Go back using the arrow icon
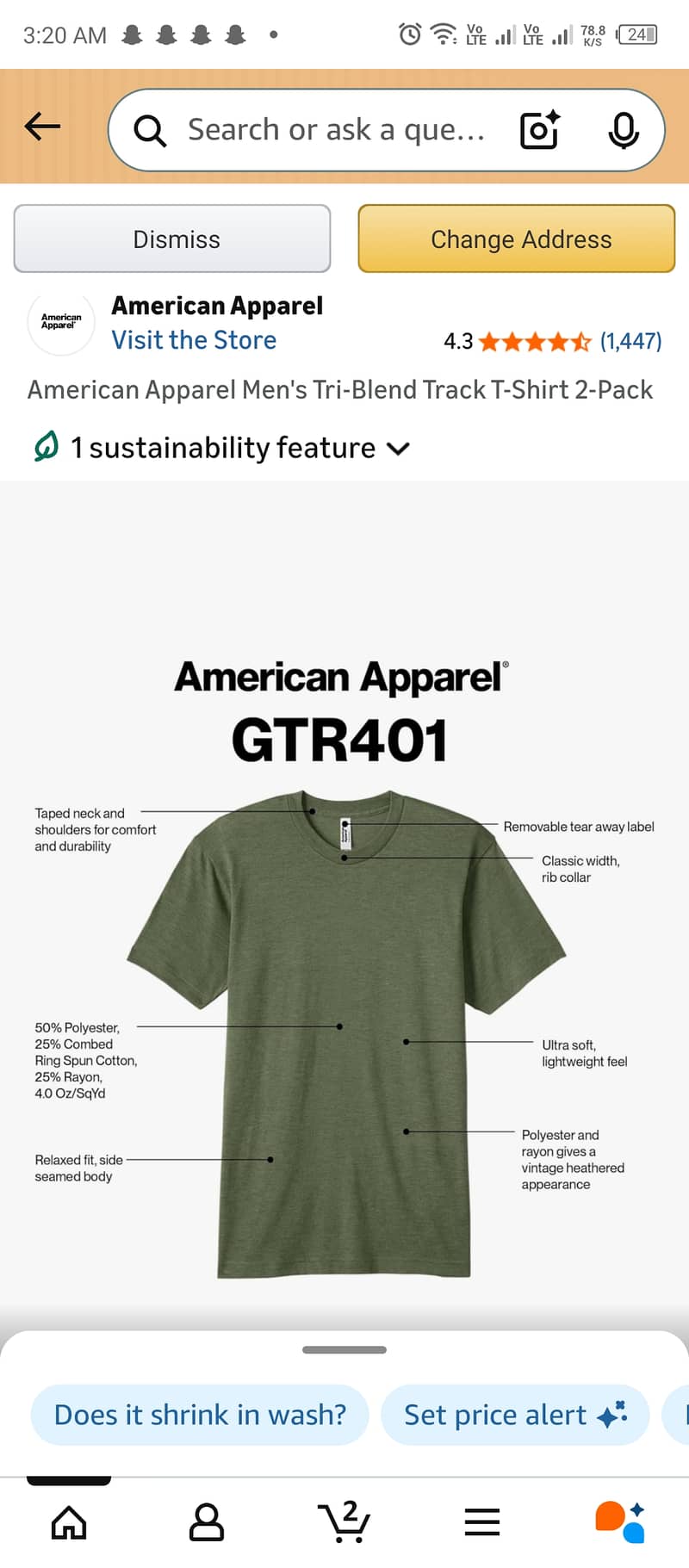 tap(40, 127)
